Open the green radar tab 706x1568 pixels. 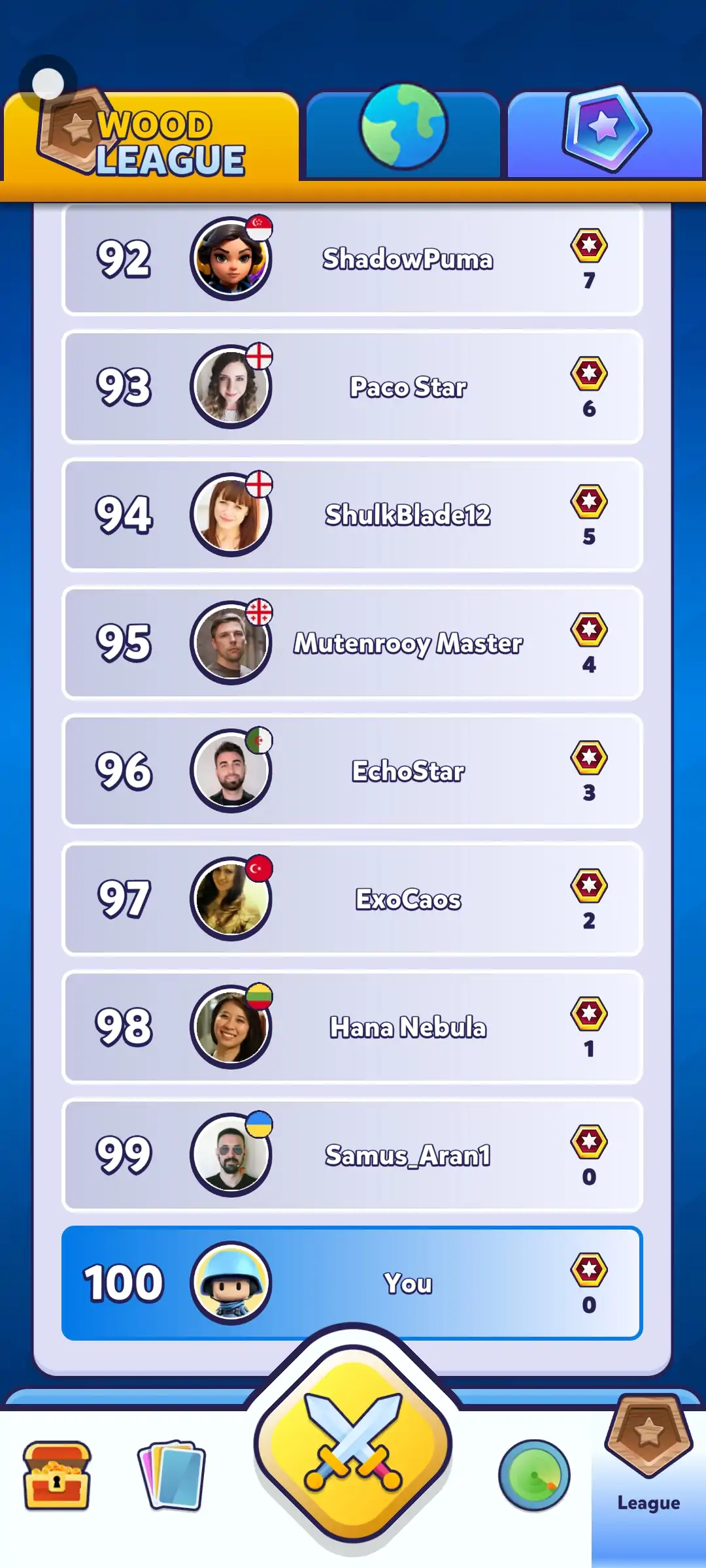pyautogui.click(x=533, y=1475)
